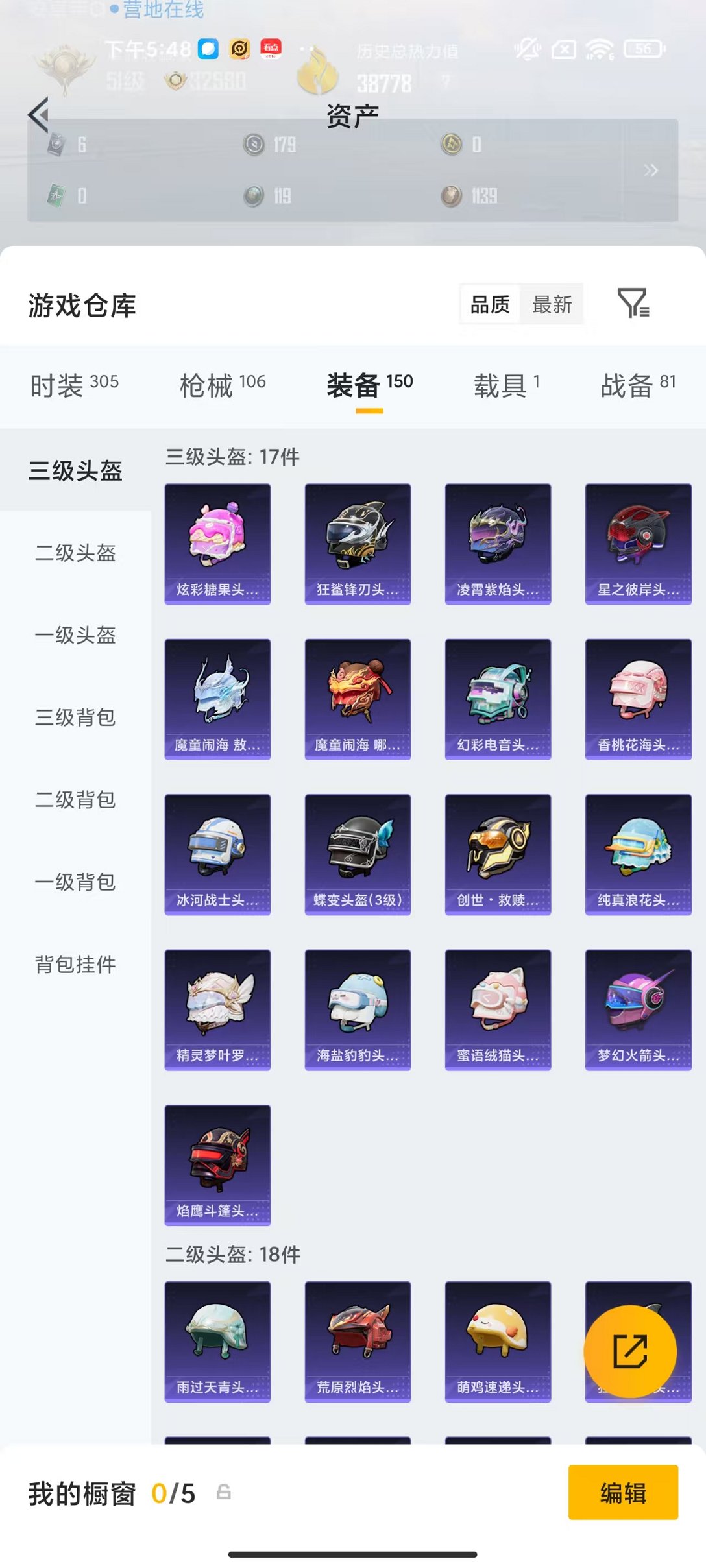
Task: Open the warehouse filter icon
Action: (633, 303)
